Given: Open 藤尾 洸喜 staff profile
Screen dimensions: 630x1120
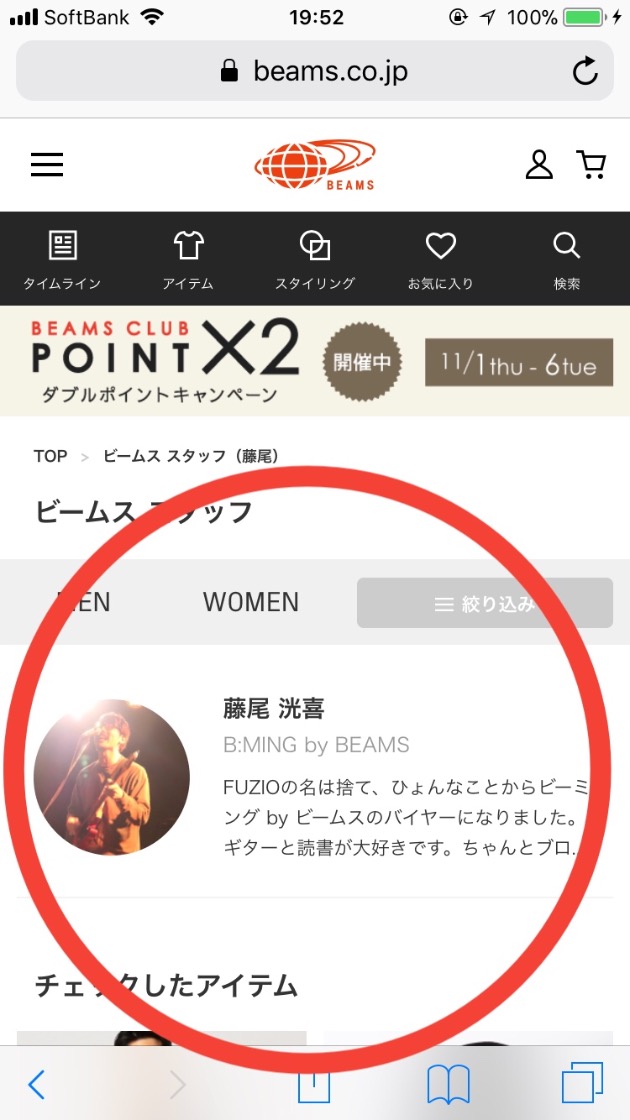Looking at the screenshot, I should 274,709.
